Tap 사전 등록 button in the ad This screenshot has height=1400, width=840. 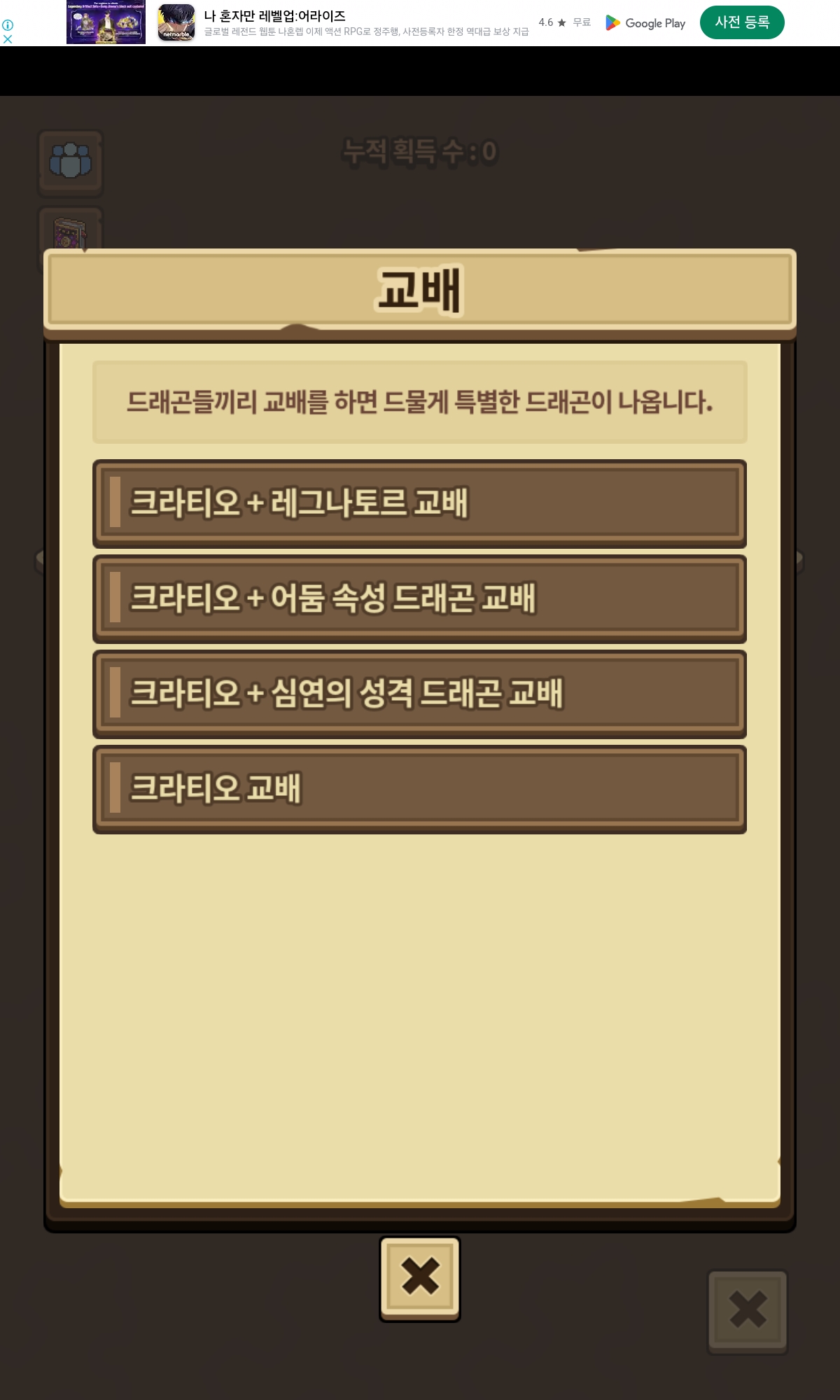click(741, 22)
